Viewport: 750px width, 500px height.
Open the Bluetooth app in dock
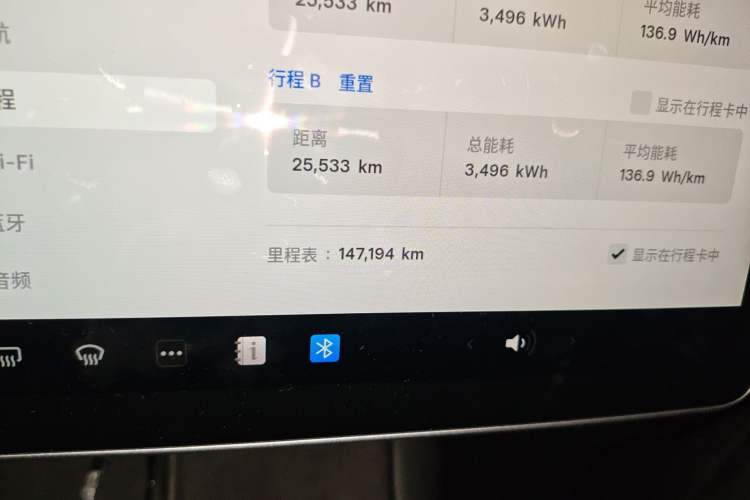click(324, 348)
